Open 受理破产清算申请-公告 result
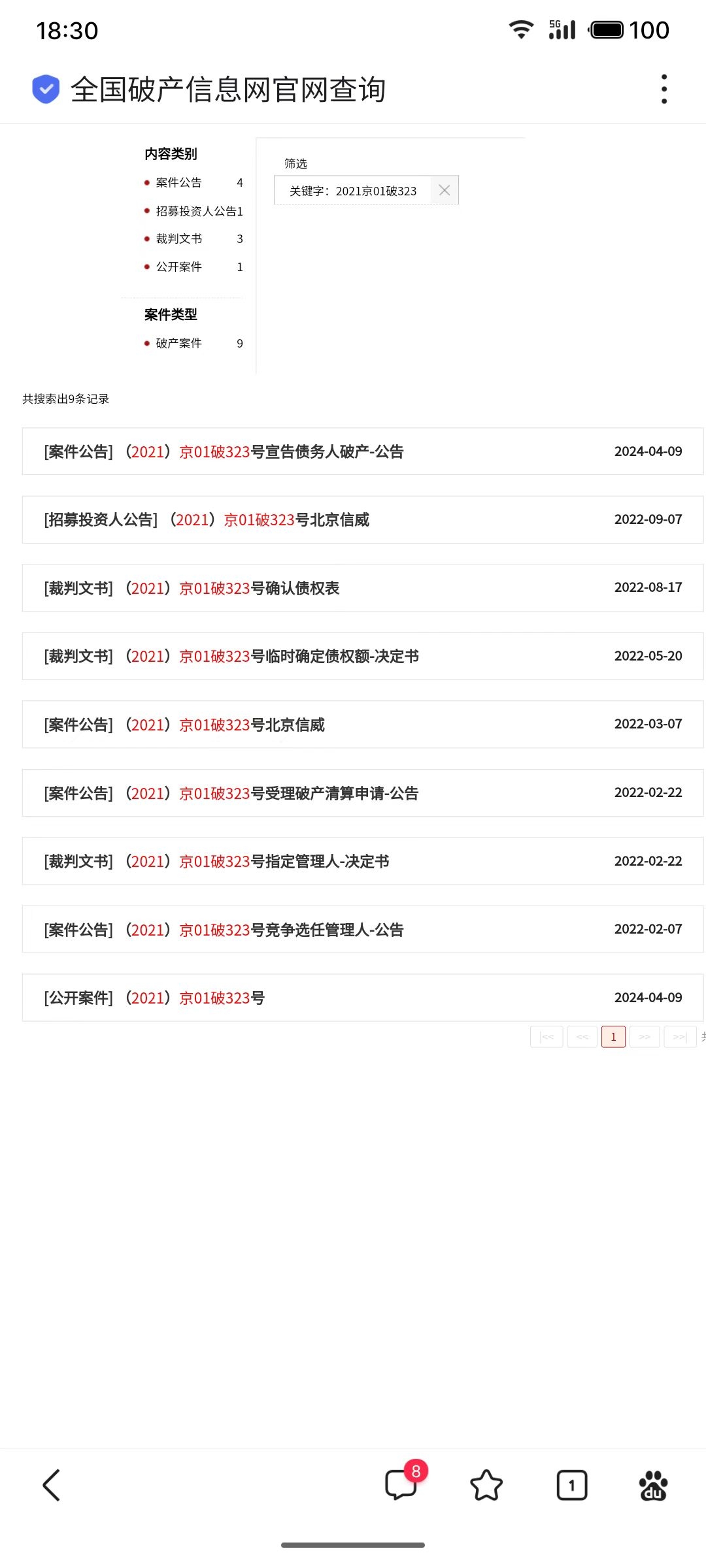 coord(363,793)
